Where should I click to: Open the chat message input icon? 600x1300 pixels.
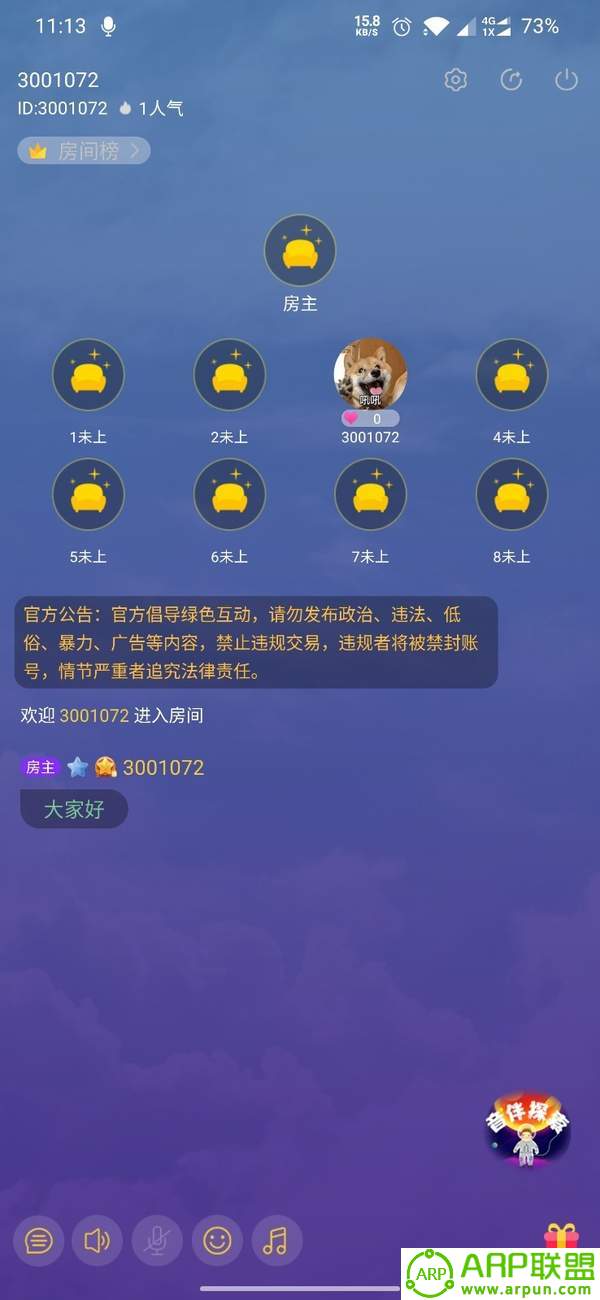[x=38, y=1241]
